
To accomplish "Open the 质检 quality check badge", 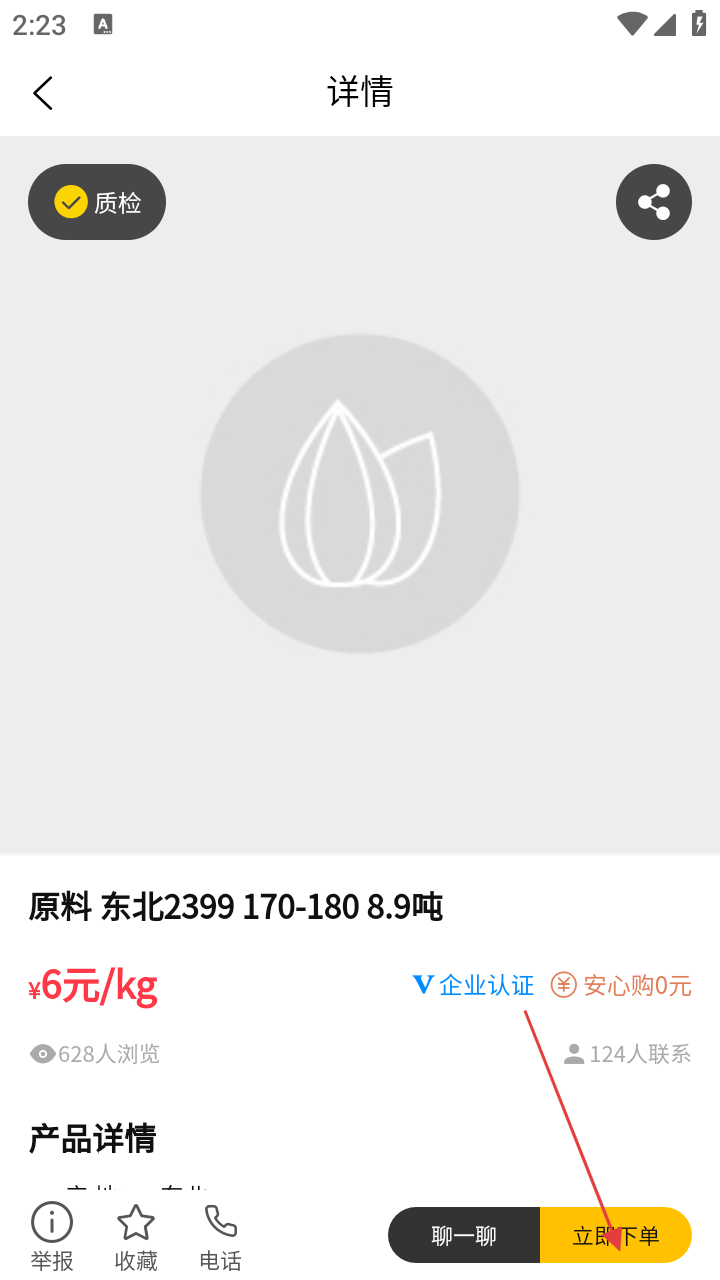I will coord(97,202).
